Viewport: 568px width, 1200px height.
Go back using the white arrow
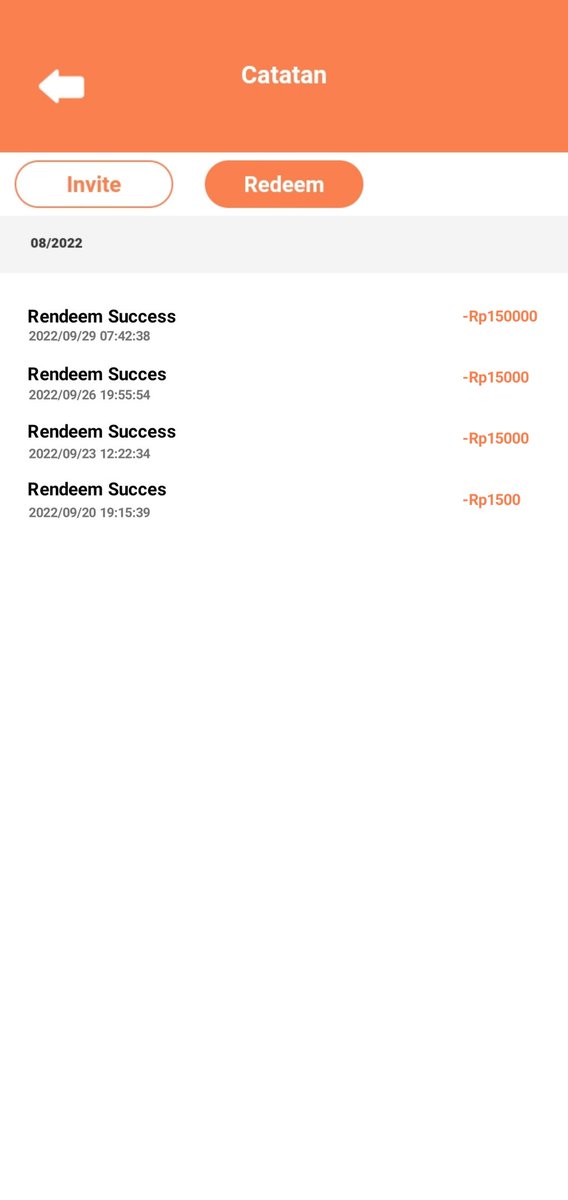61,87
